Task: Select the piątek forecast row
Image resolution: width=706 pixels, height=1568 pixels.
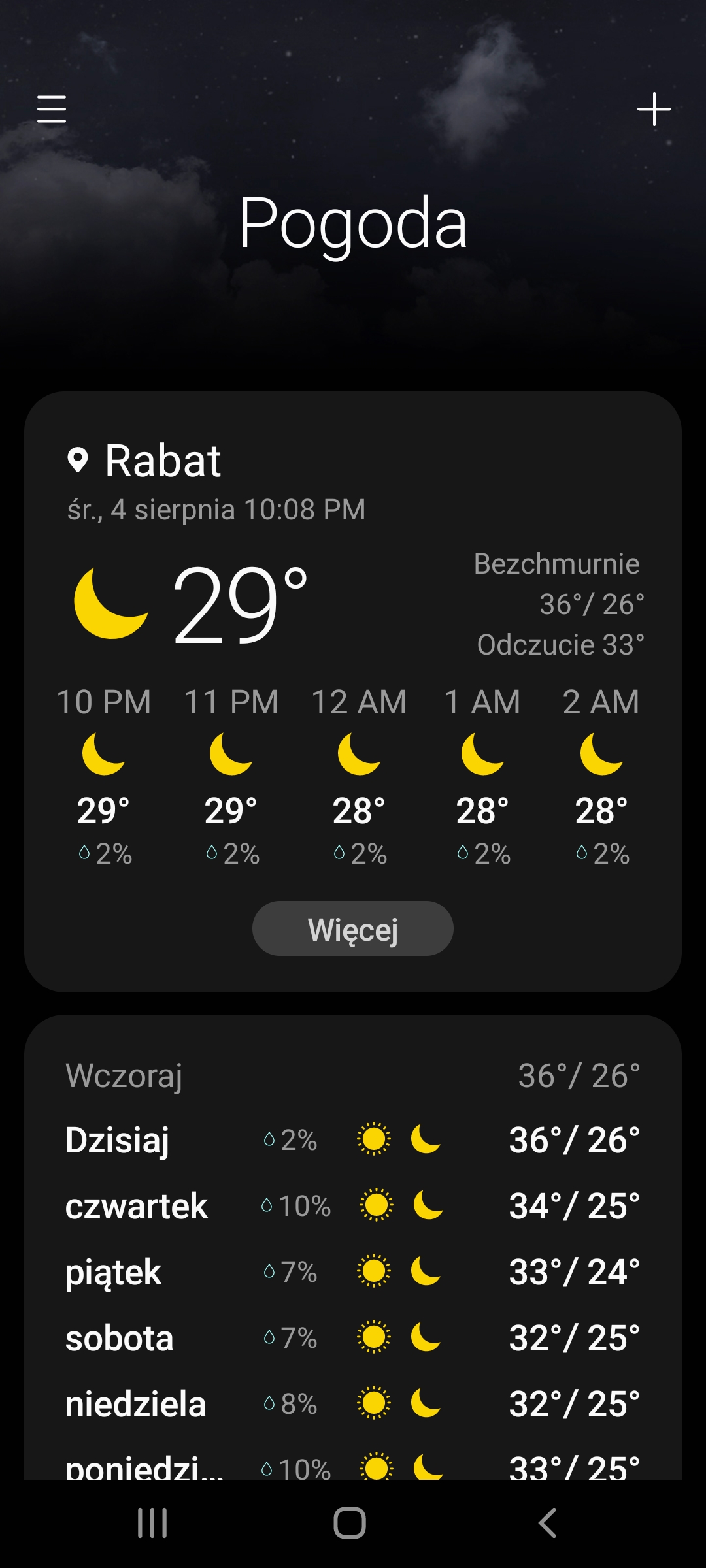Action: [x=353, y=1272]
